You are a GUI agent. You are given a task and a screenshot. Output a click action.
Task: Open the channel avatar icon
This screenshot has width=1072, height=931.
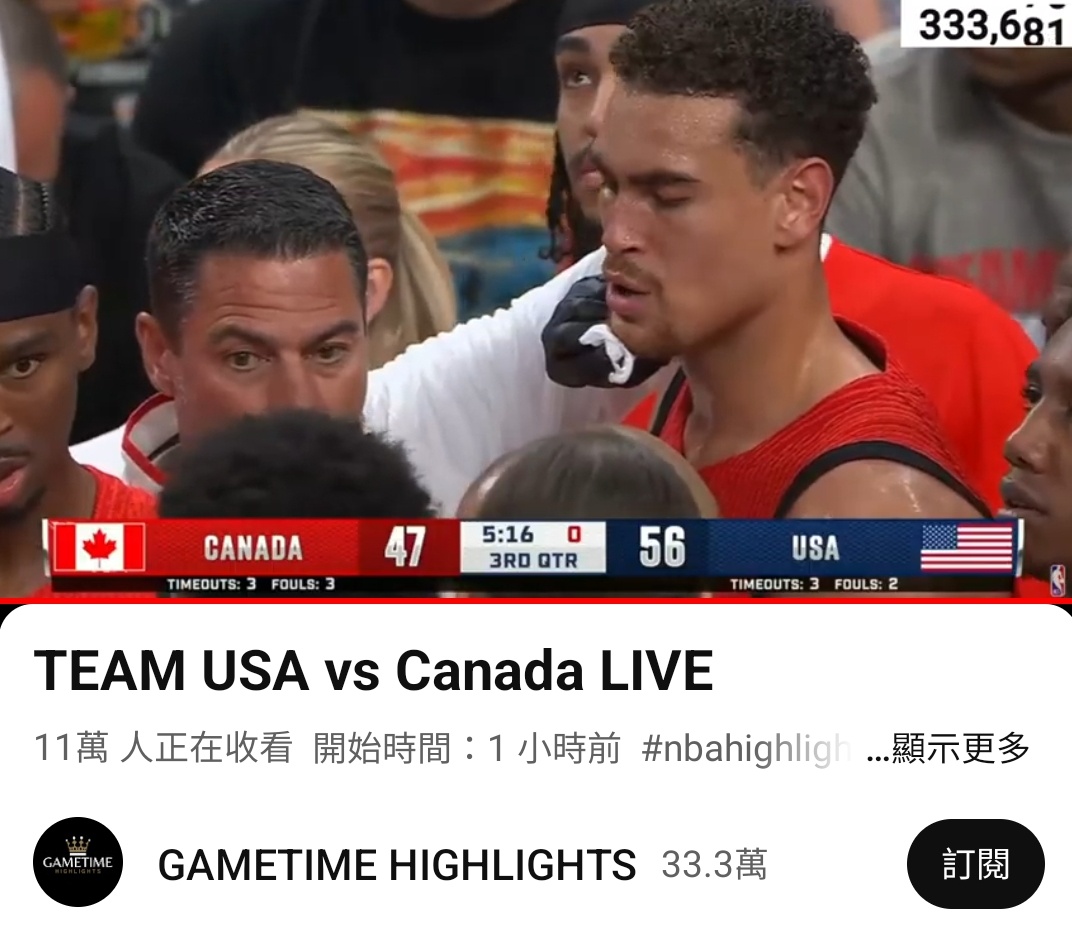(x=78, y=862)
